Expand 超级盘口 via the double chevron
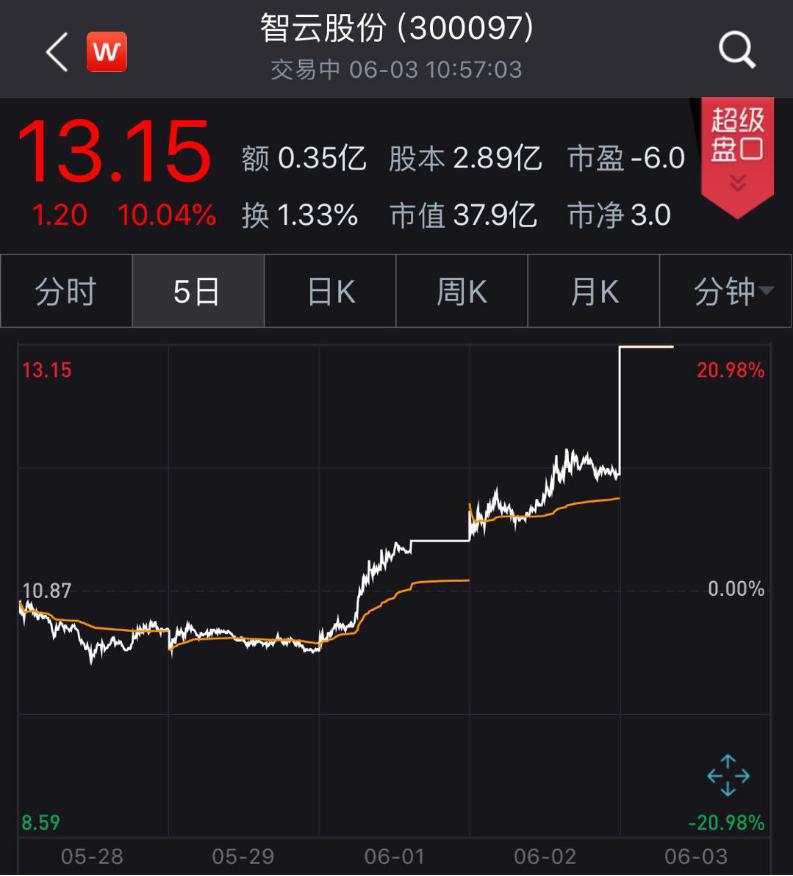 (738, 183)
